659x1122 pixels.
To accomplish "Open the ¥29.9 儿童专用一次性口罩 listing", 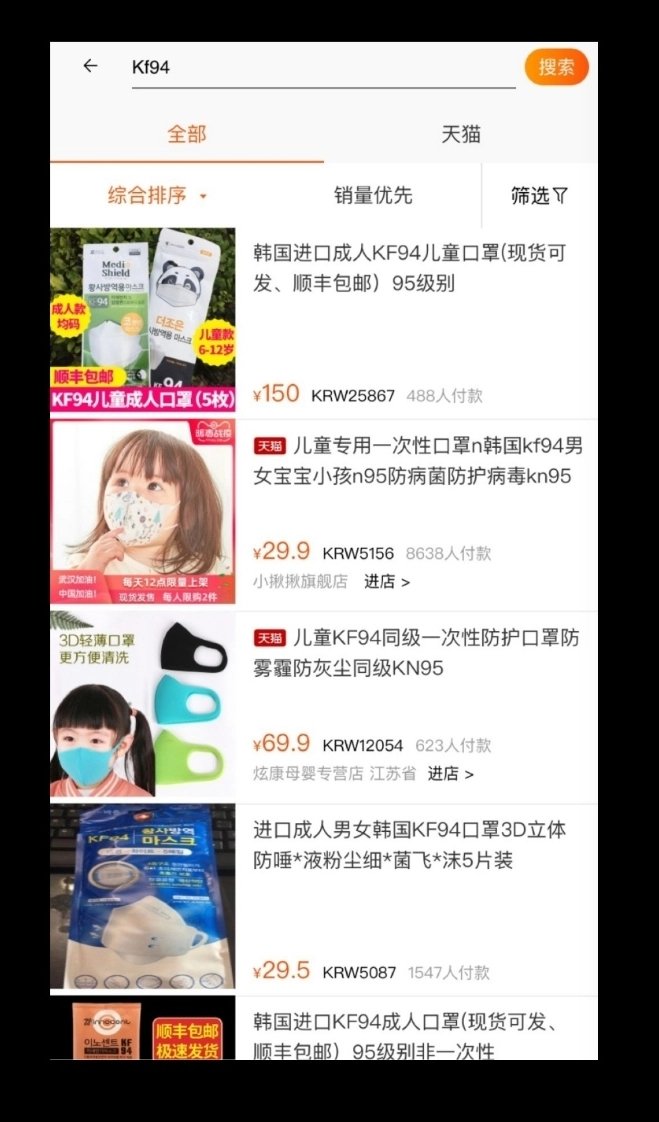I will click(417, 461).
